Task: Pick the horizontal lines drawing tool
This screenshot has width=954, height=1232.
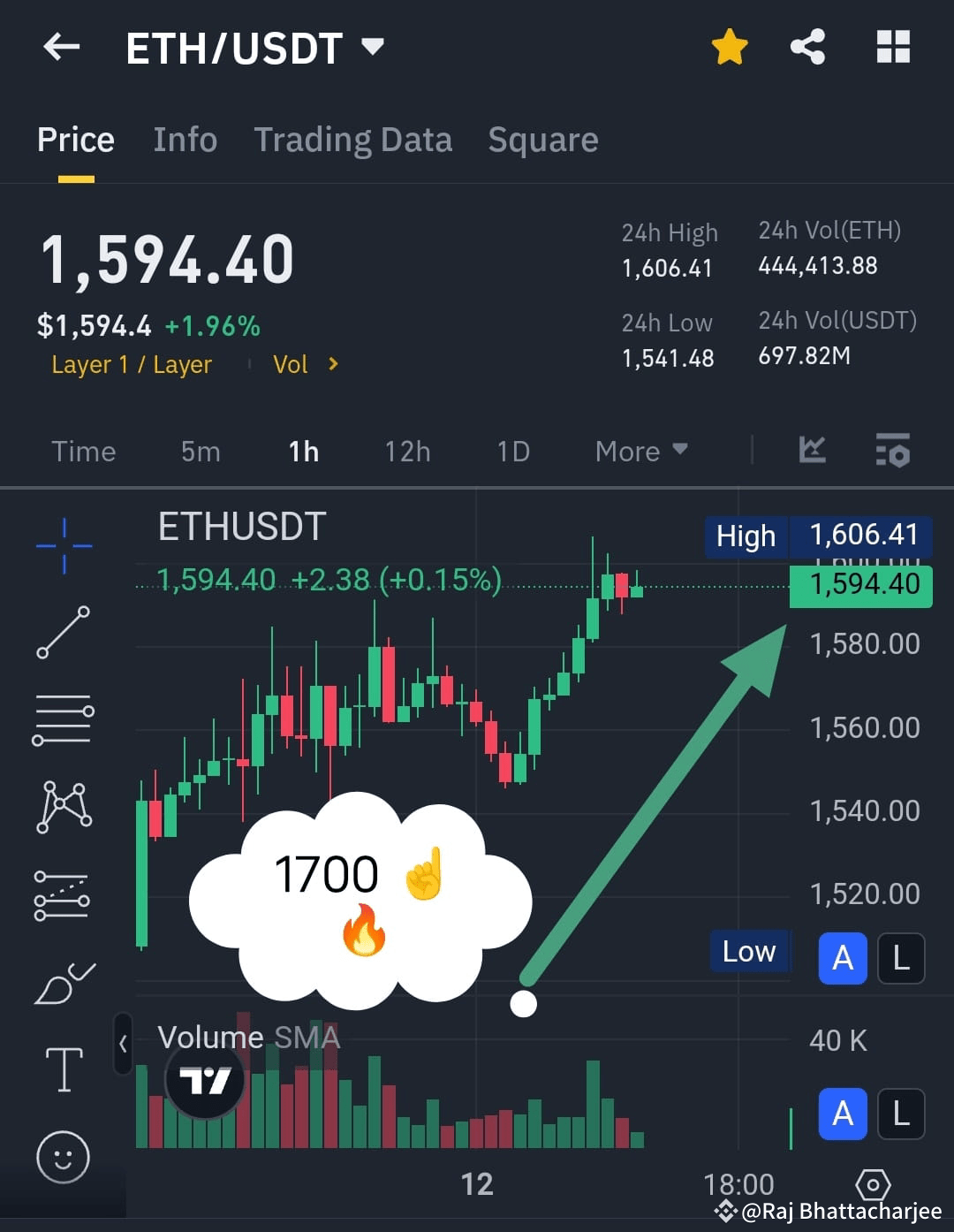Action: pyautogui.click(x=62, y=719)
